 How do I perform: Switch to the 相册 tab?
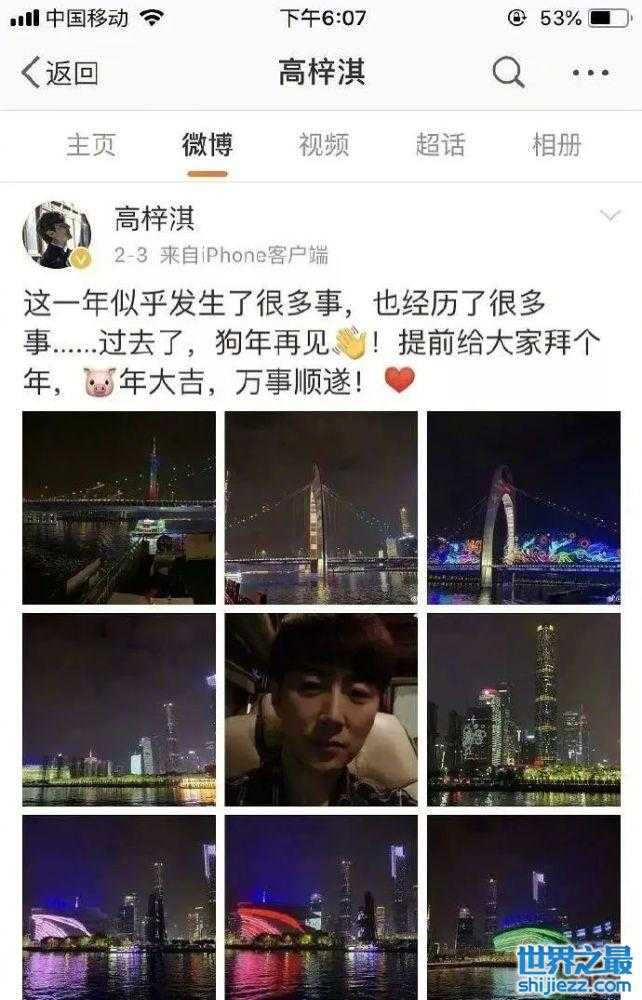556,144
